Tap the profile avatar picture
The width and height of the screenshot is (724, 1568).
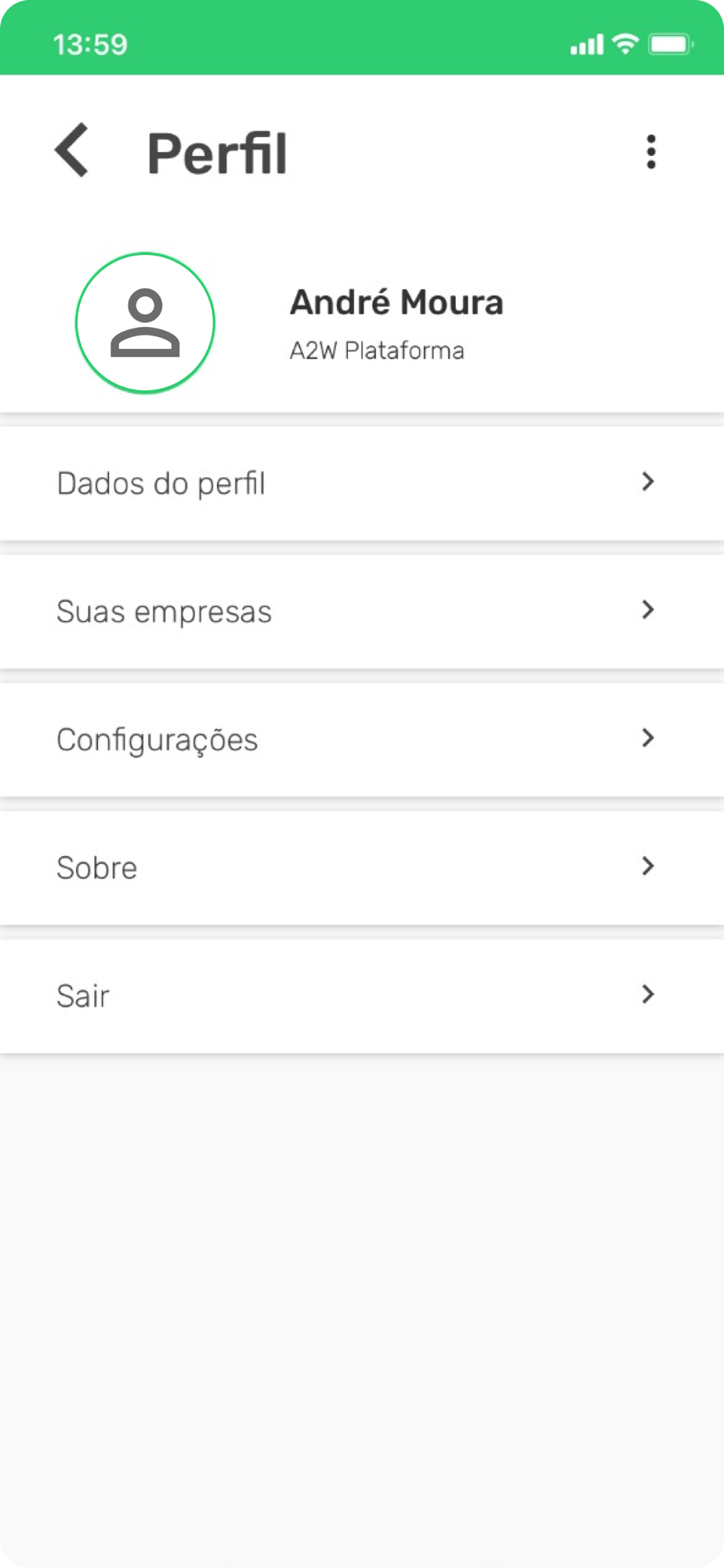tap(145, 322)
